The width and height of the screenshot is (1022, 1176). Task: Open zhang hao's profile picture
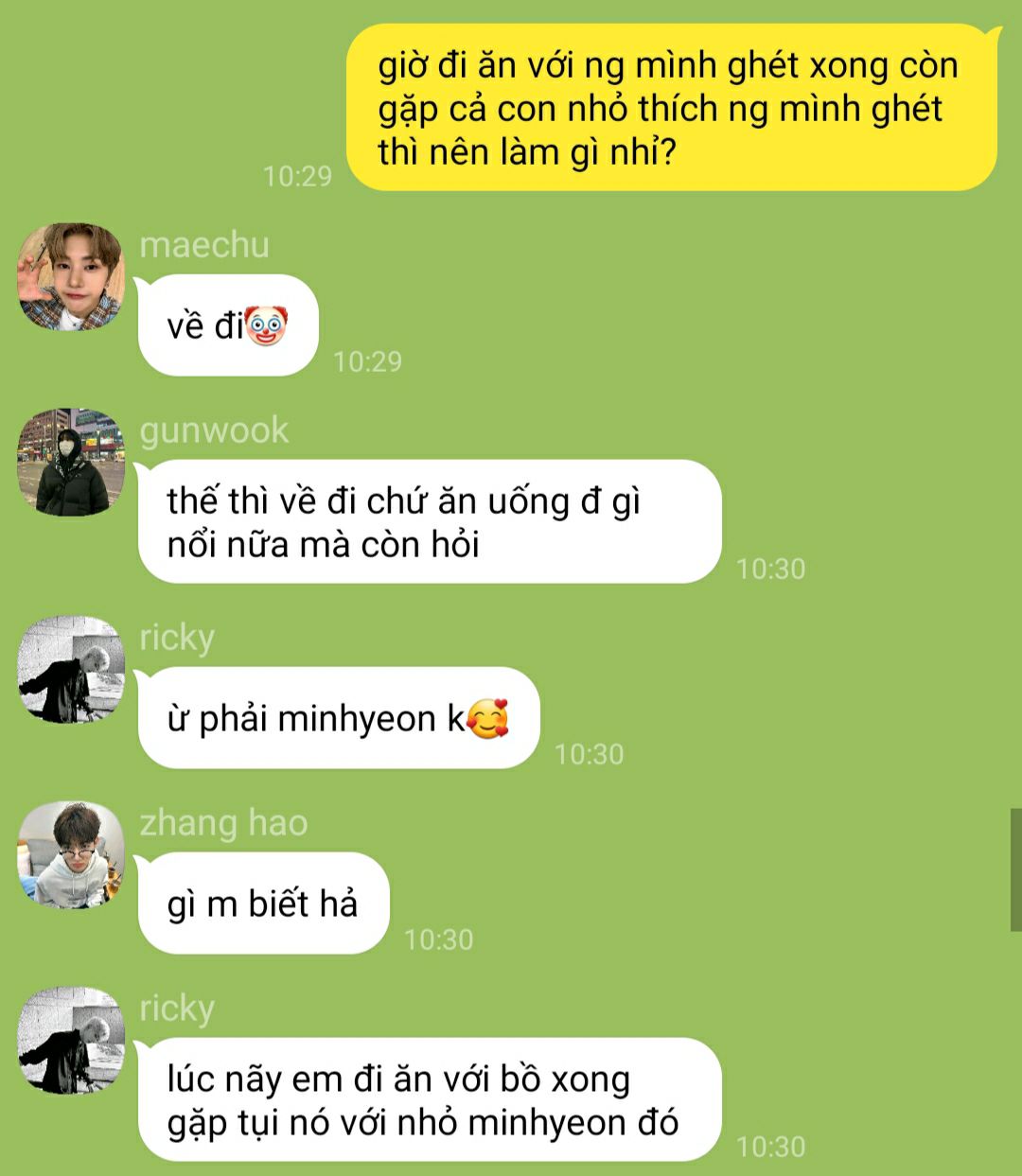pyautogui.click(x=71, y=855)
